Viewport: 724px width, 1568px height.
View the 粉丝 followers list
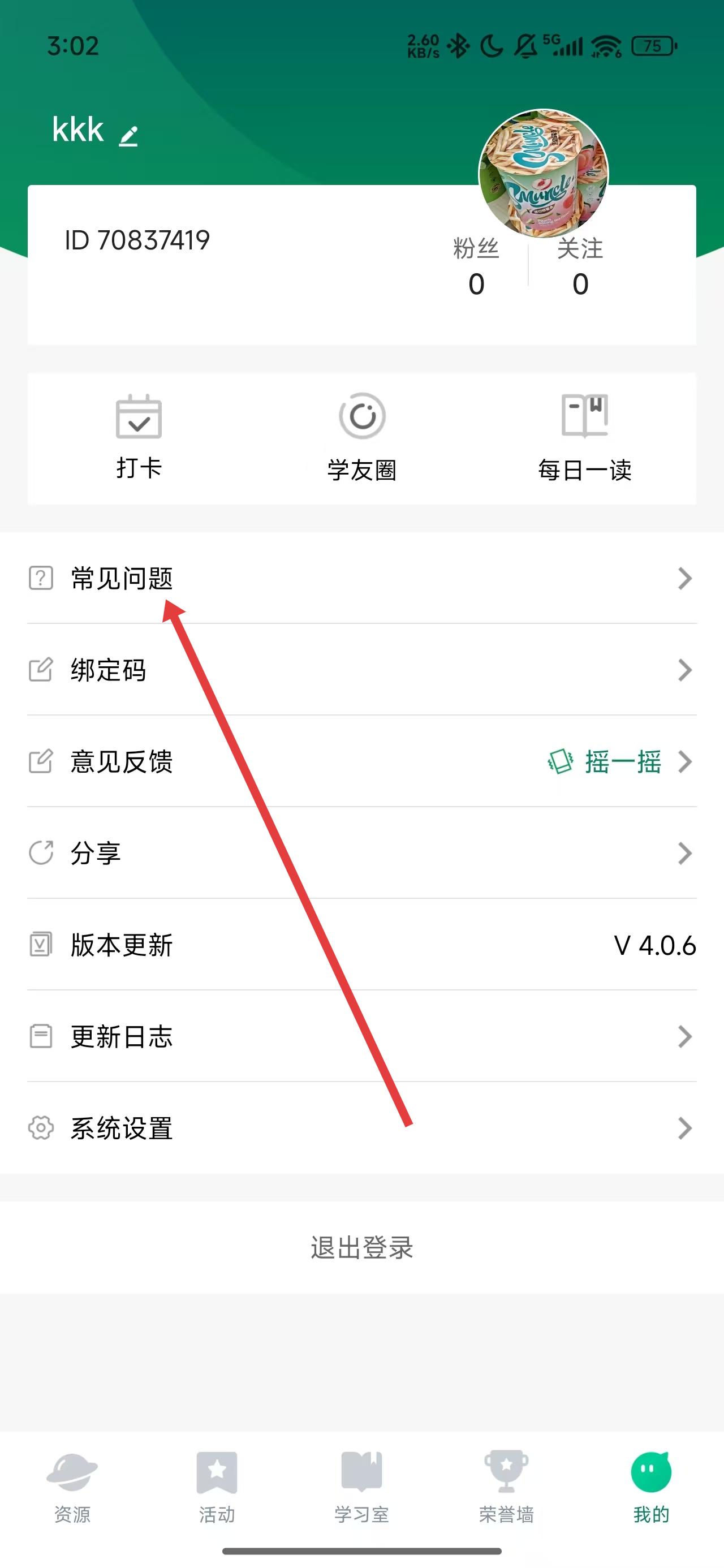476,266
